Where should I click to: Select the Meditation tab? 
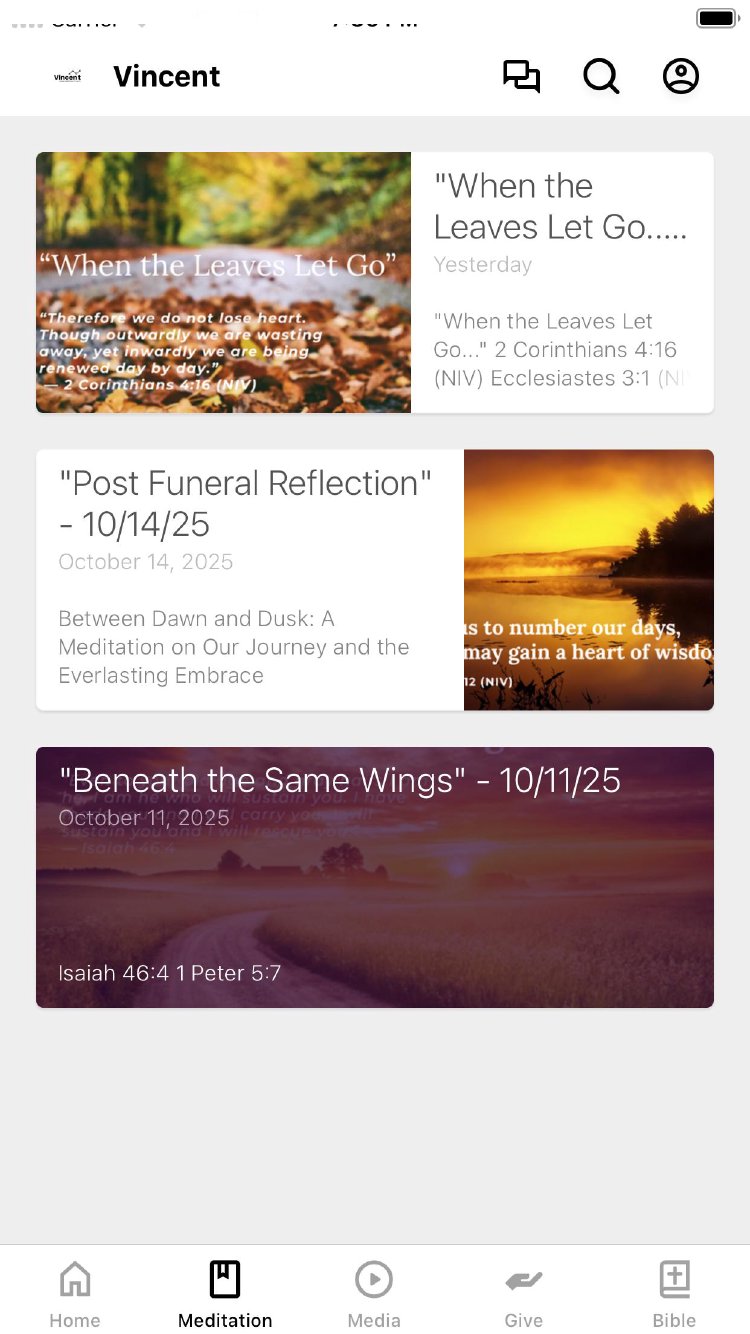225,1292
